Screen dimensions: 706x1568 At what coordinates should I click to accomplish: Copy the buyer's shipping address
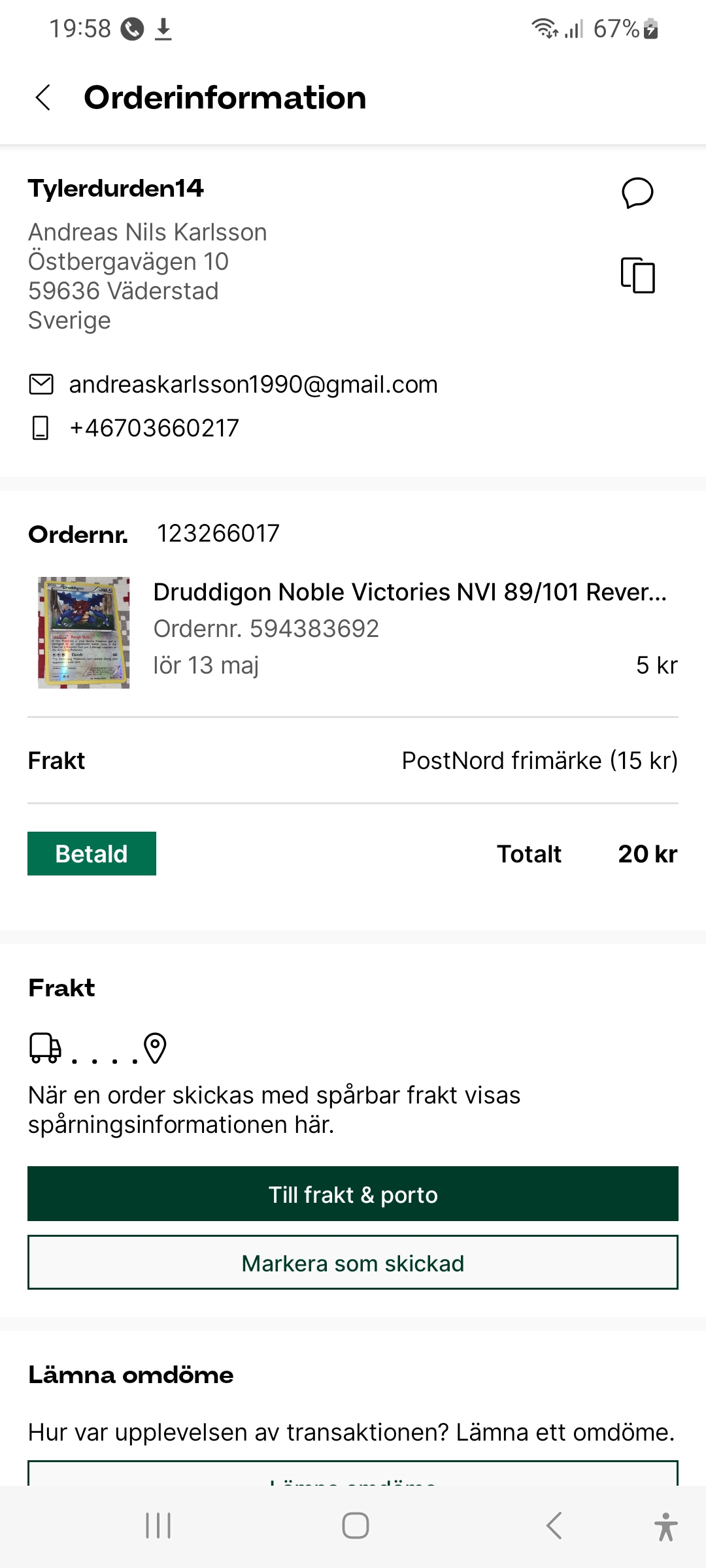tap(637, 275)
